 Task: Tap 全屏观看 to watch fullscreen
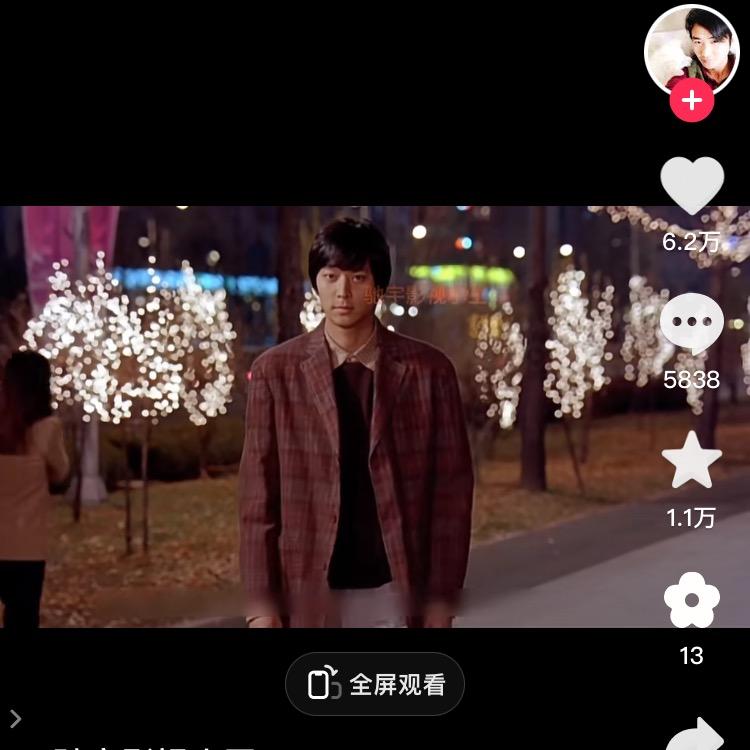pos(375,684)
